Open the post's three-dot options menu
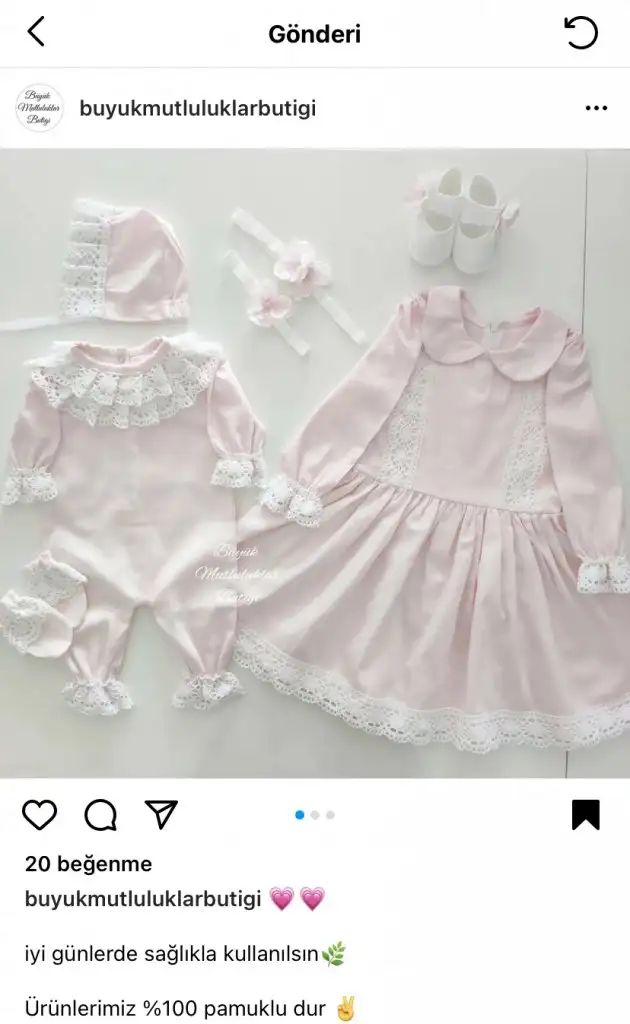This screenshot has width=630, height=1024. click(596, 108)
